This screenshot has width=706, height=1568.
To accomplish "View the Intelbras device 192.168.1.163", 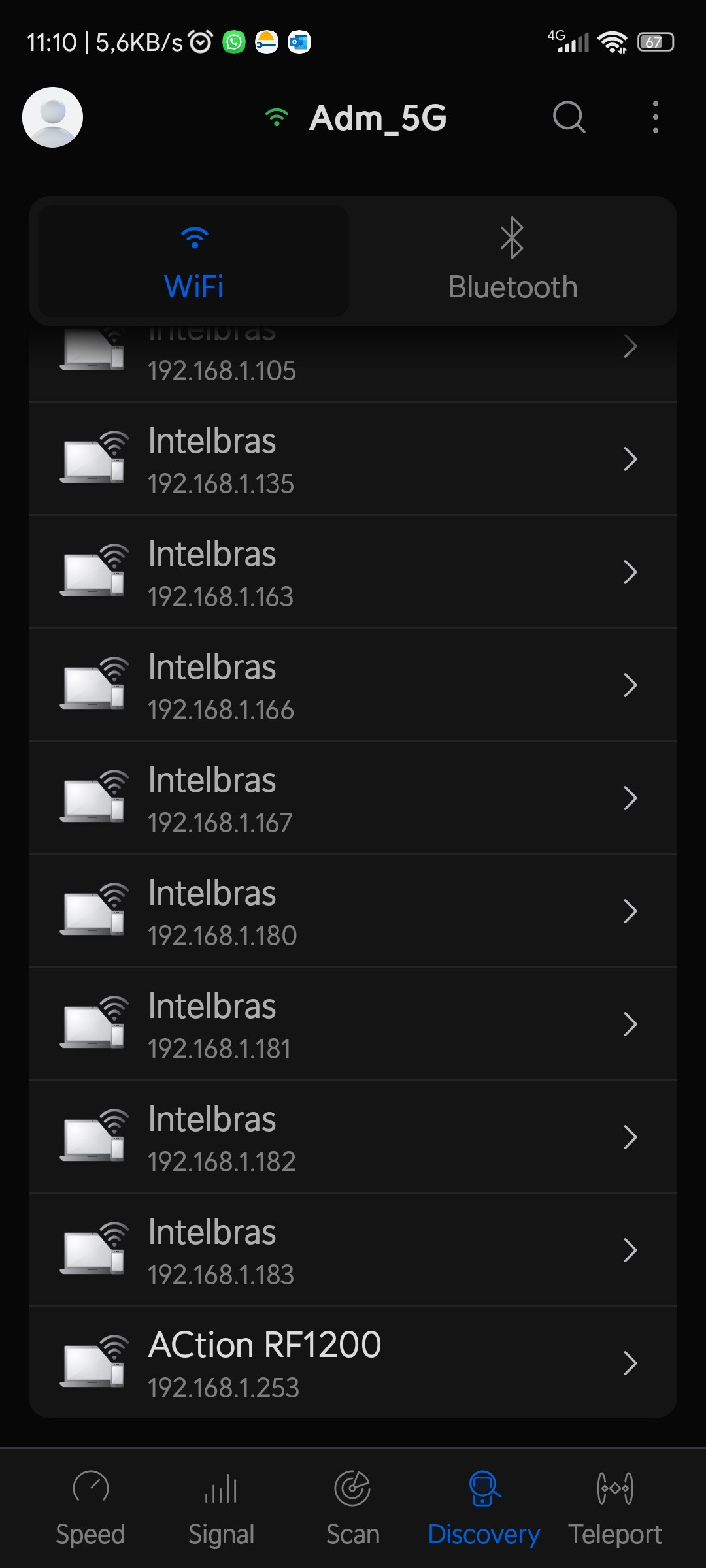I will click(353, 573).
